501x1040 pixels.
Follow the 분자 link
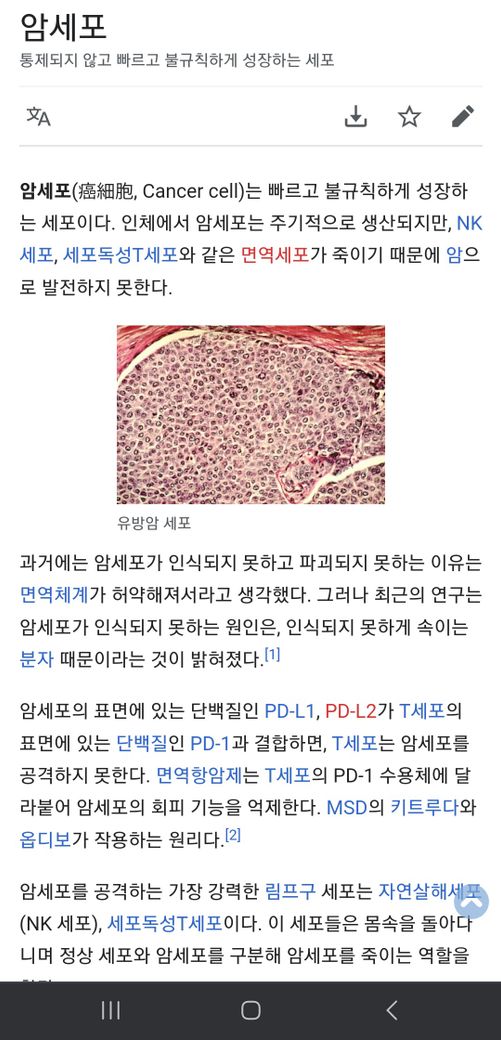36,659
